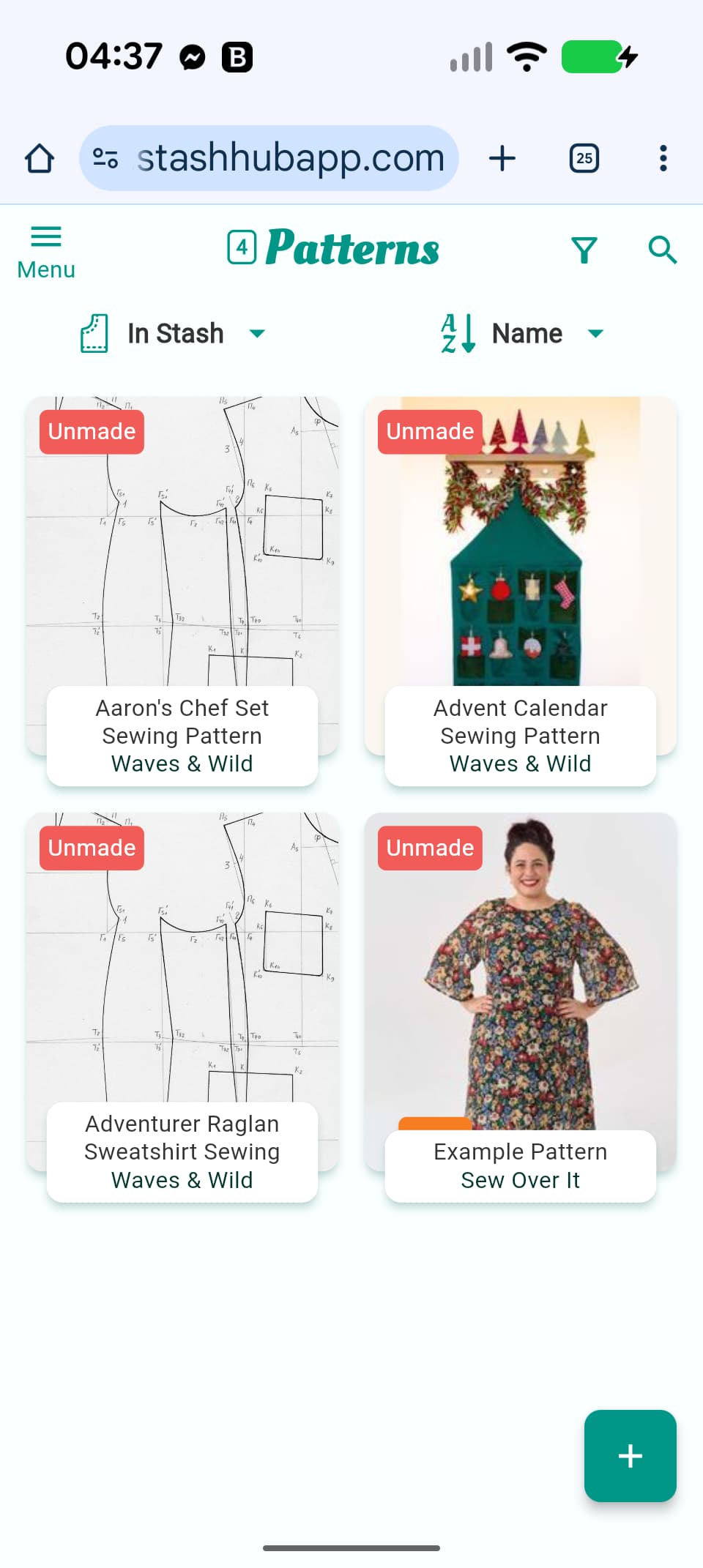The width and height of the screenshot is (703, 1568).
Task: Change sort order from Name
Action: tap(524, 334)
